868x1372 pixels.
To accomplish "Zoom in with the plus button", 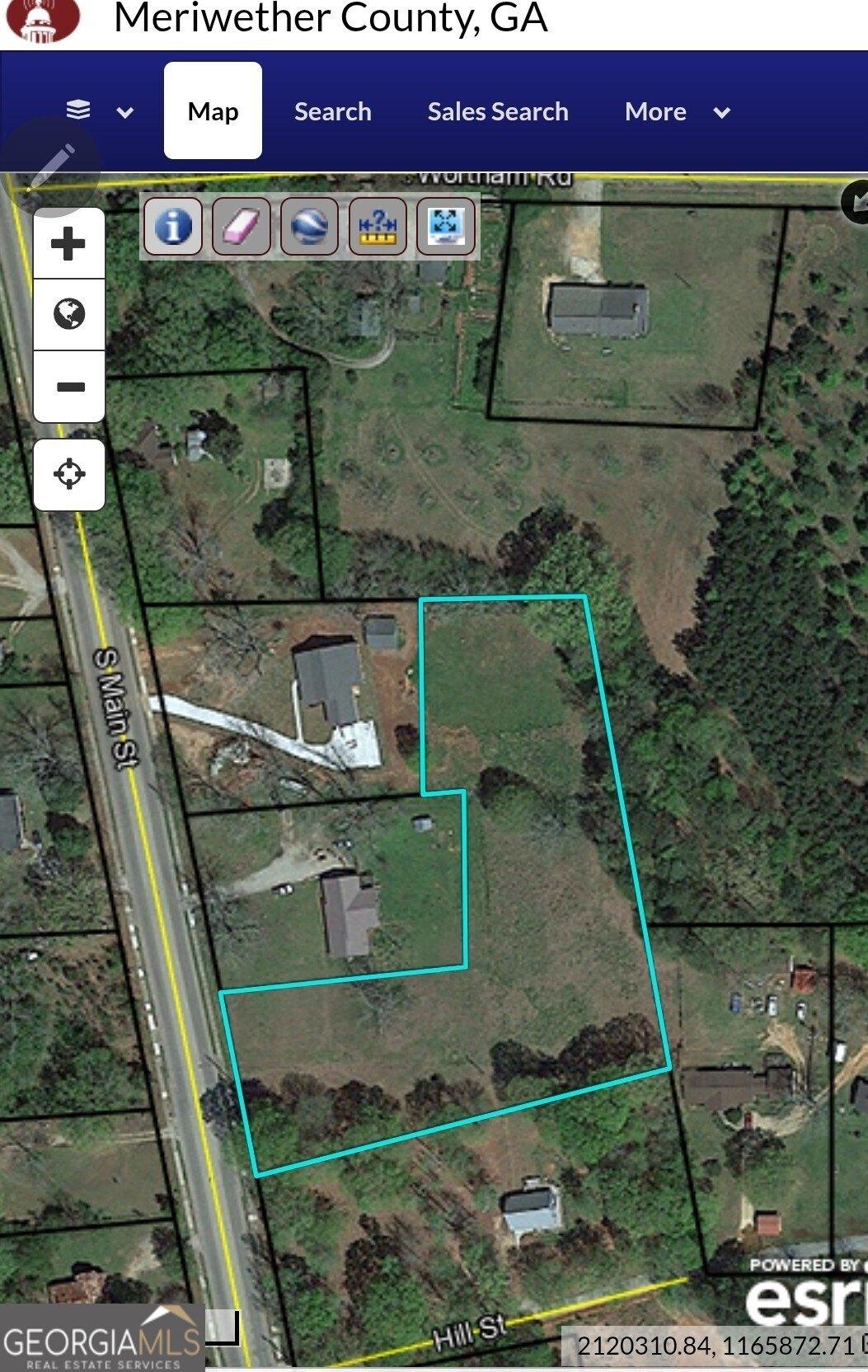I will click(x=68, y=243).
